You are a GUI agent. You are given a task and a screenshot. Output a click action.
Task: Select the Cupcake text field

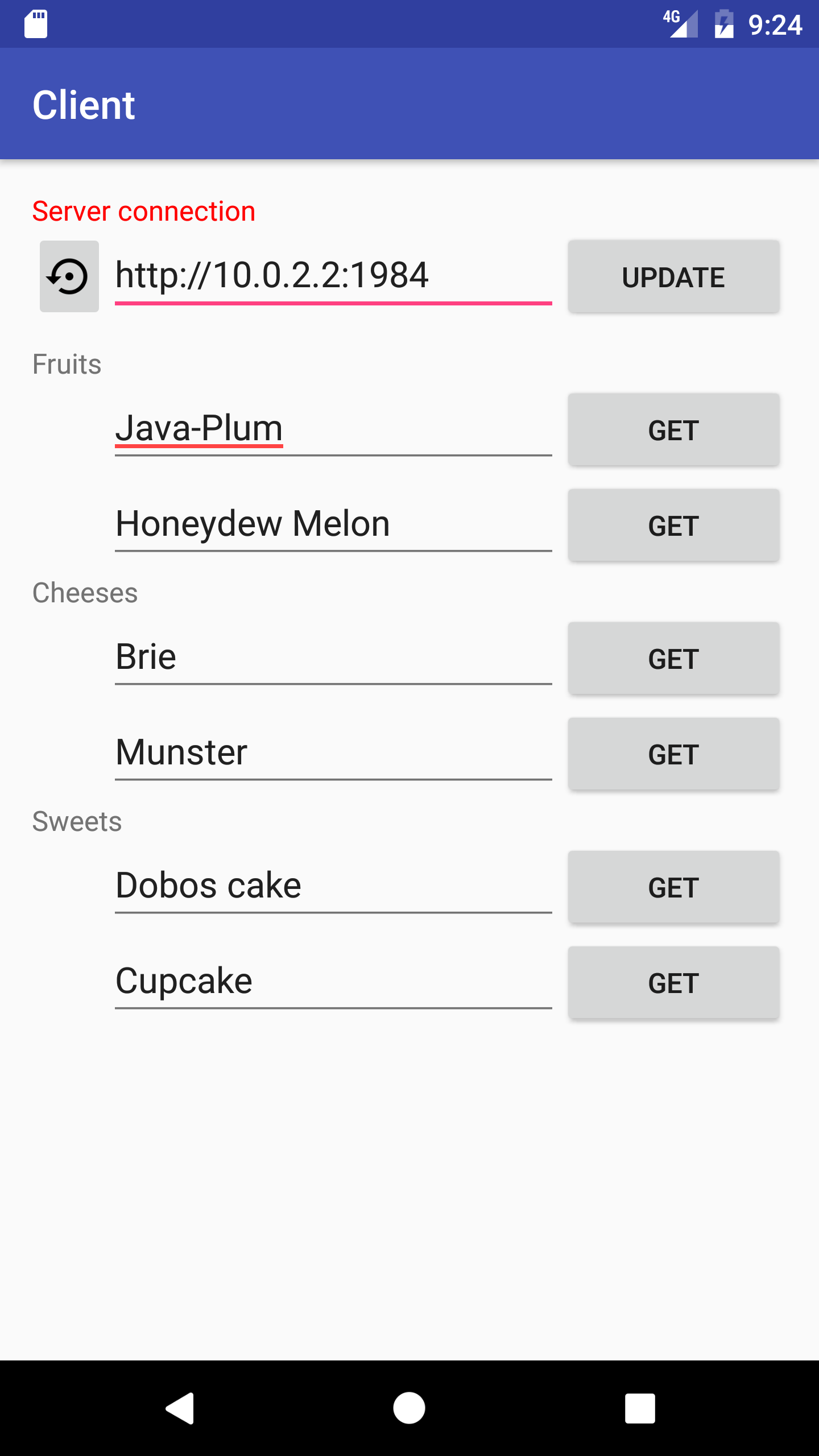333,982
